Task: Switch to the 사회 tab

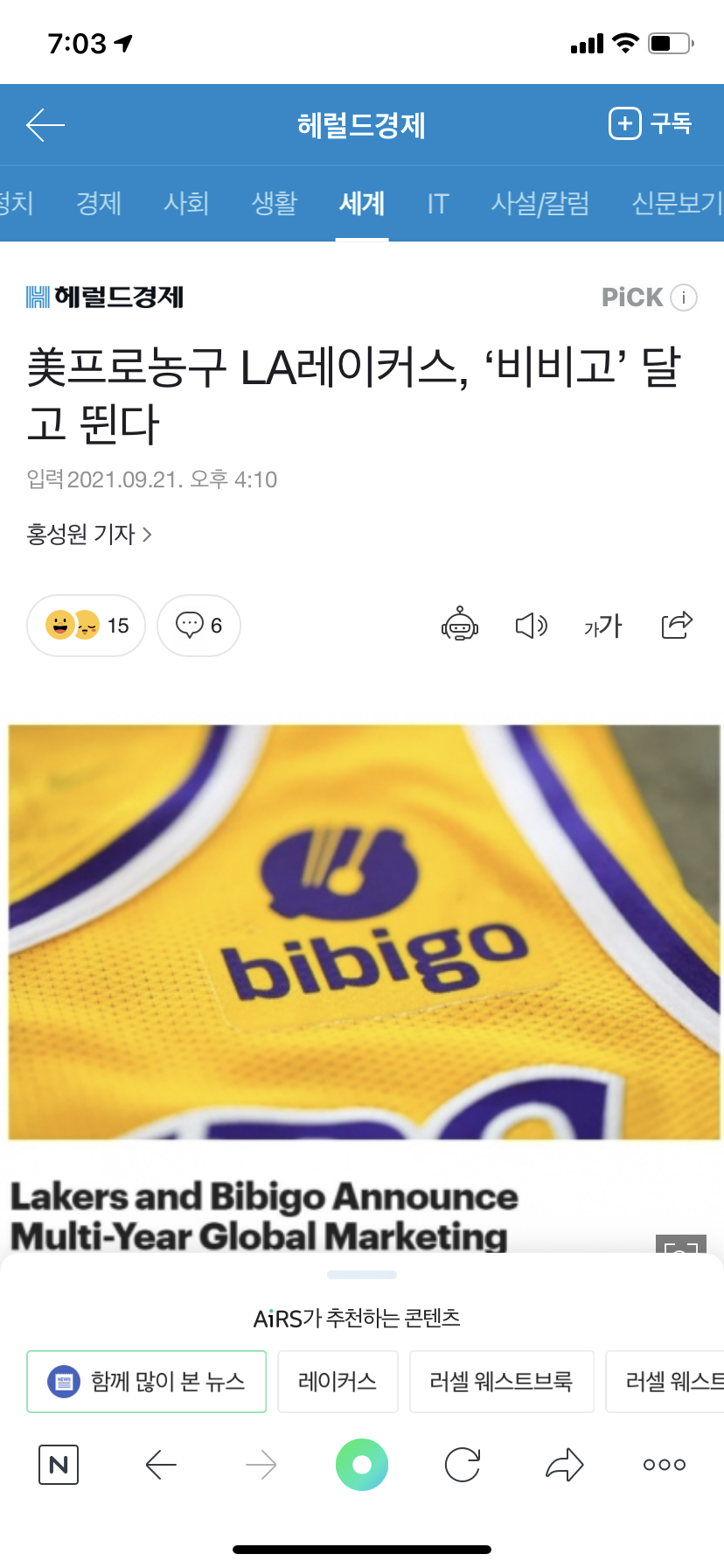Action: [x=186, y=204]
